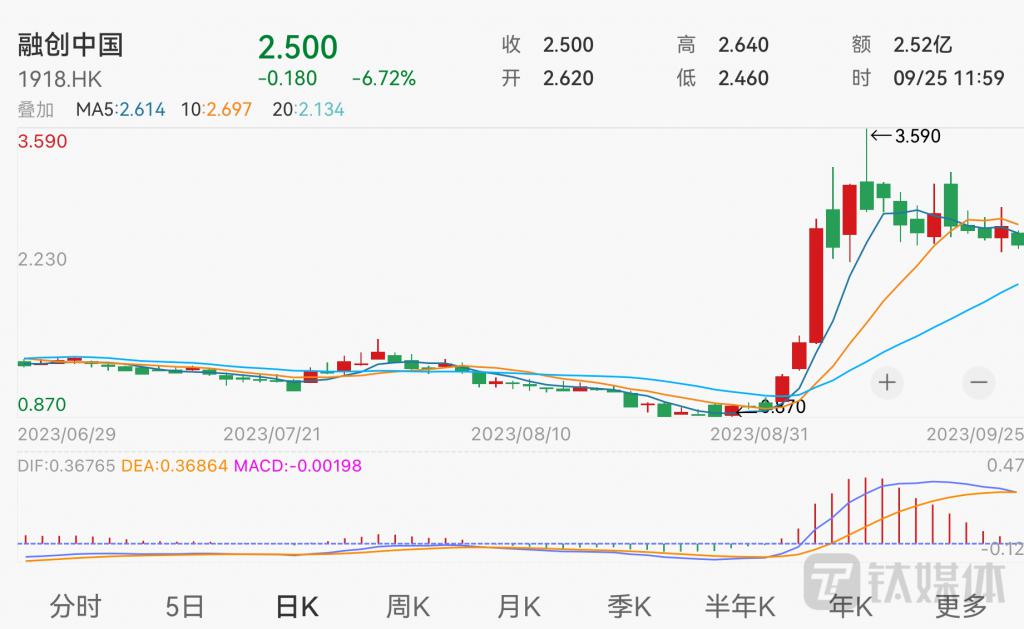1024x629 pixels.
Task: Zoom out the chart with minus button
Action: [x=978, y=382]
